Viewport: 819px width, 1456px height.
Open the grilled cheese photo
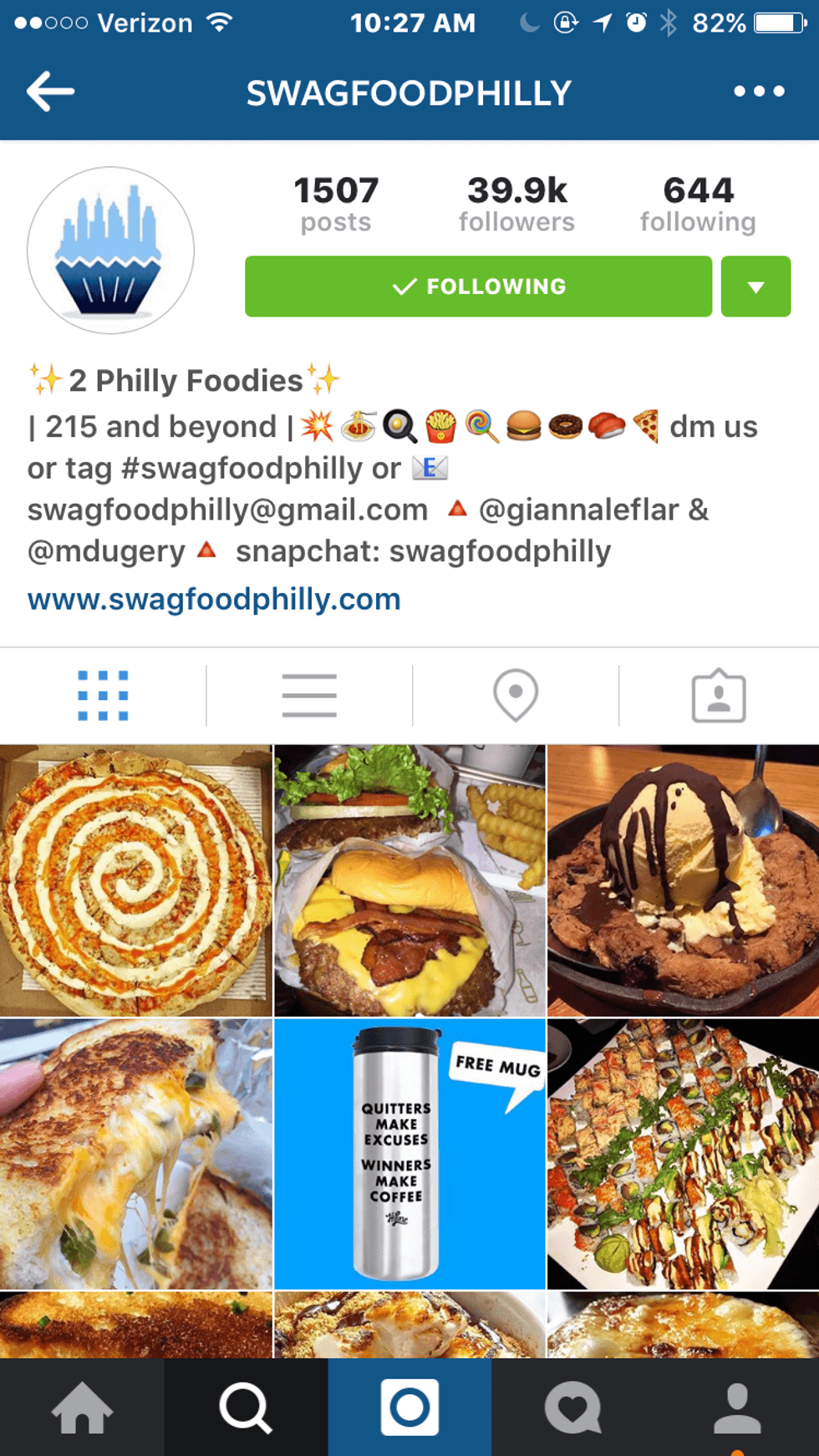click(x=135, y=1154)
